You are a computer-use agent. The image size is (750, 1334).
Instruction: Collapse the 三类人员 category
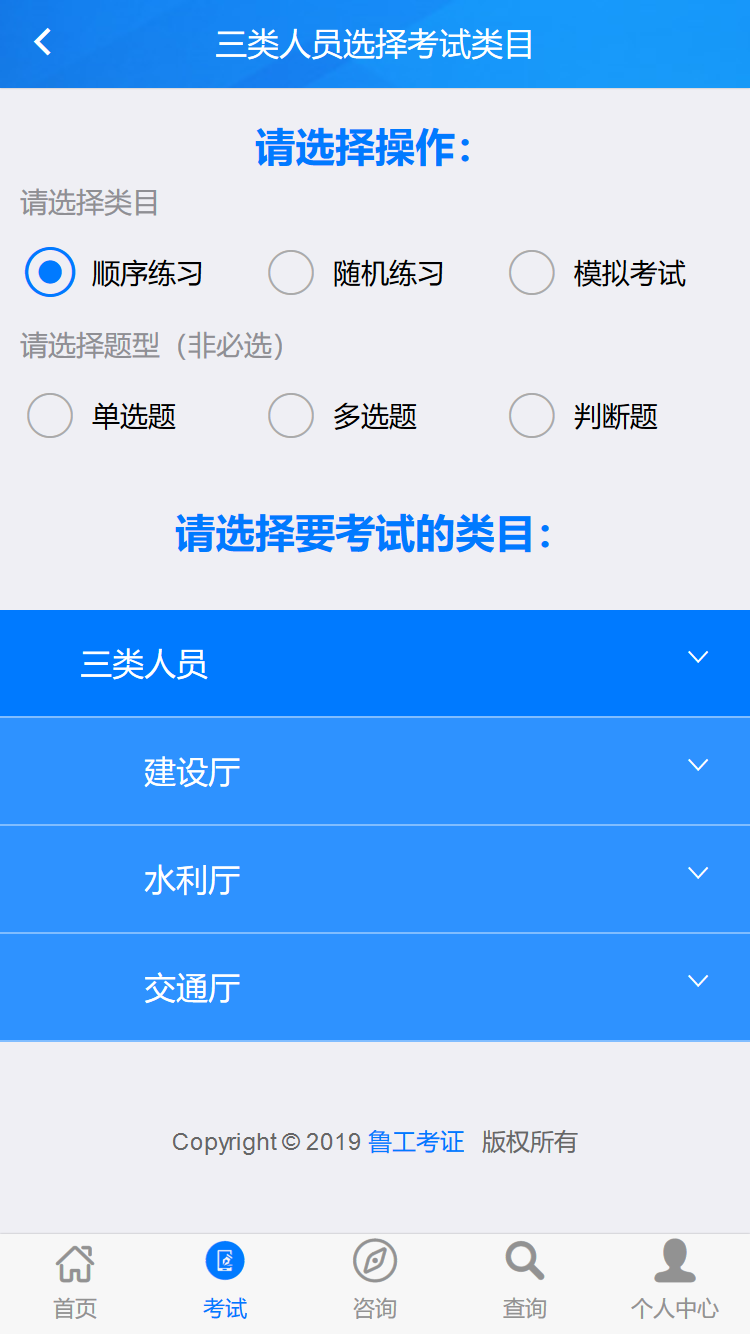click(x=375, y=663)
